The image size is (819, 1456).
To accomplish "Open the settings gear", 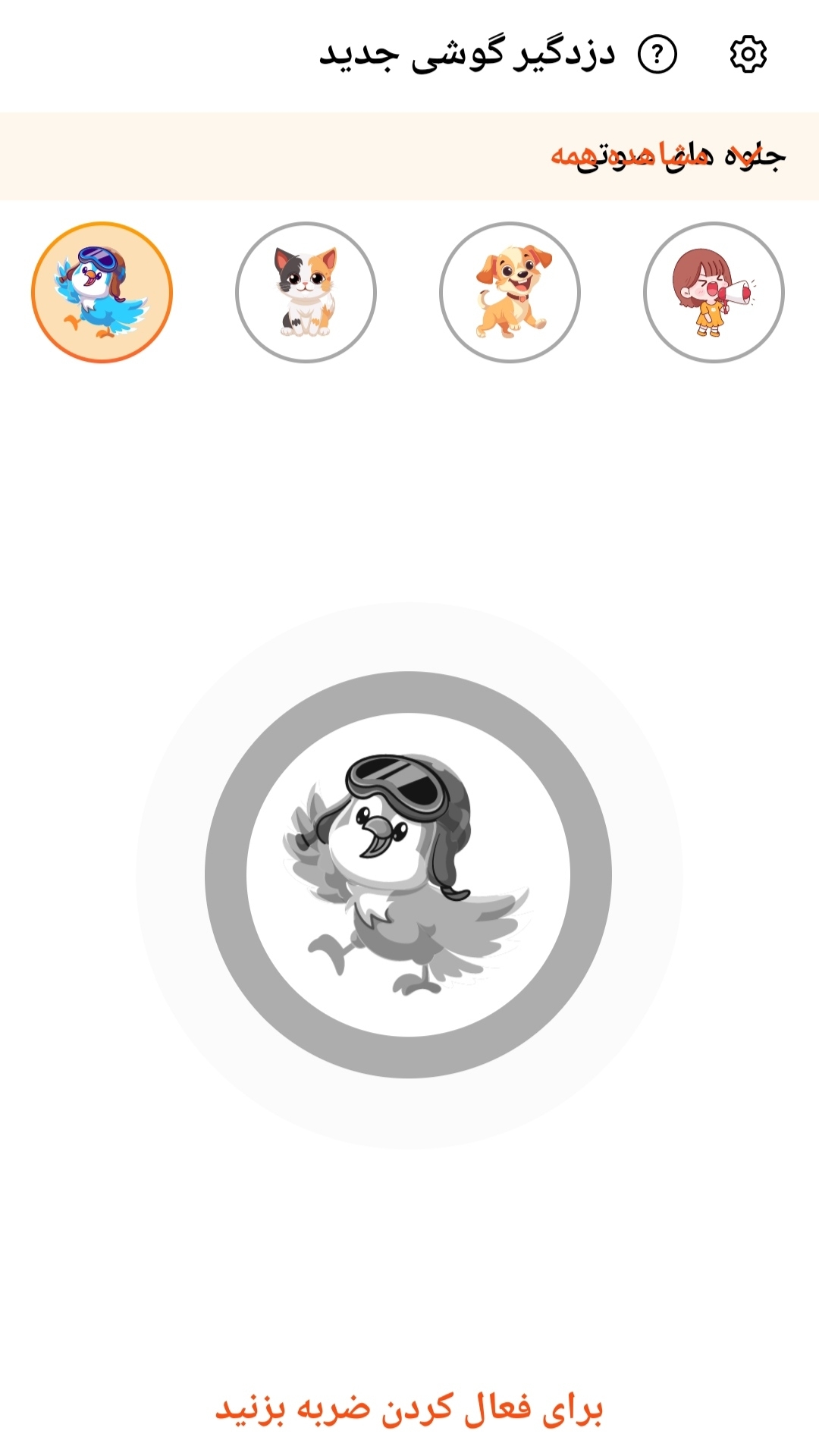I will [x=748, y=55].
